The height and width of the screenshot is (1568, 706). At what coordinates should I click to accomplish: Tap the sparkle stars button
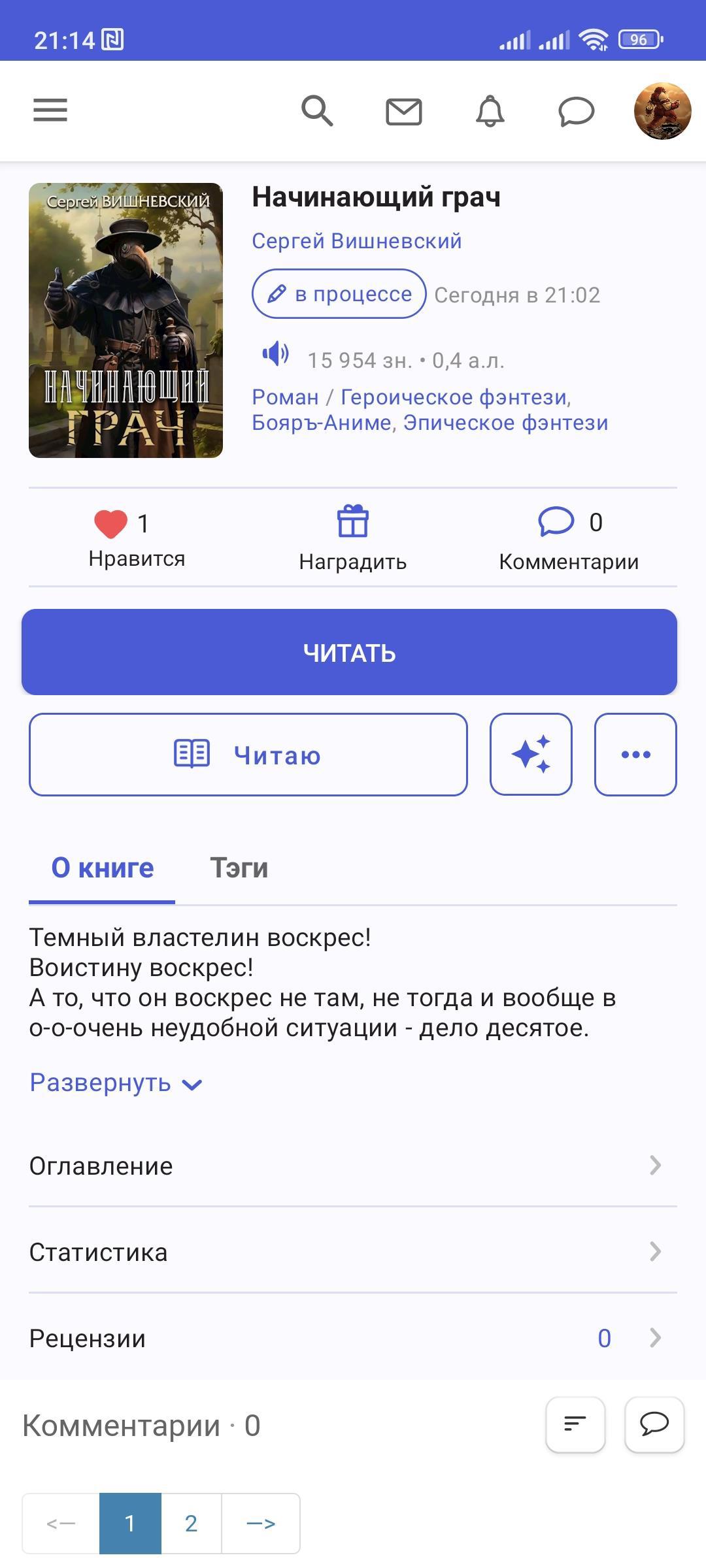click(x=531, y=755)
